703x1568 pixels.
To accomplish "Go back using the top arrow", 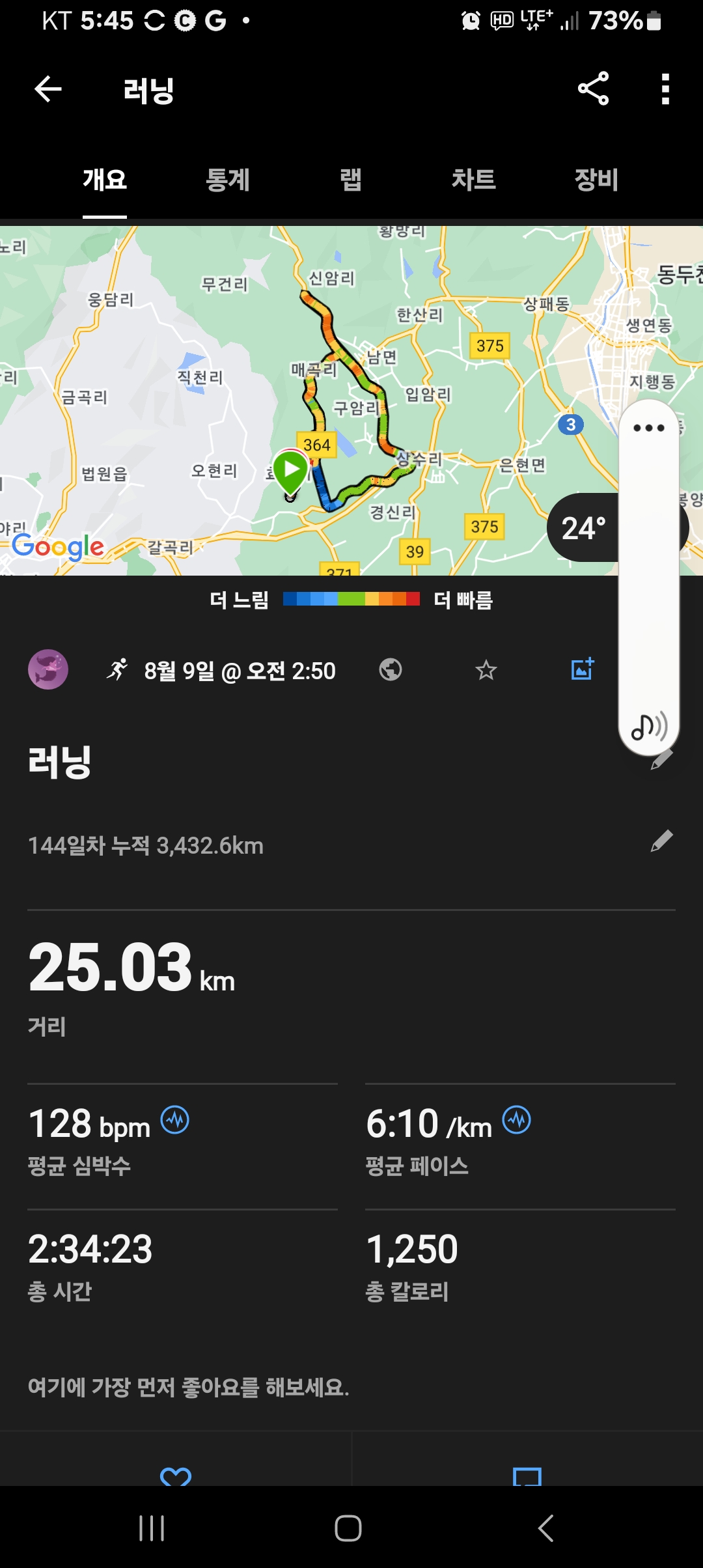I will (x=48, y=89).
